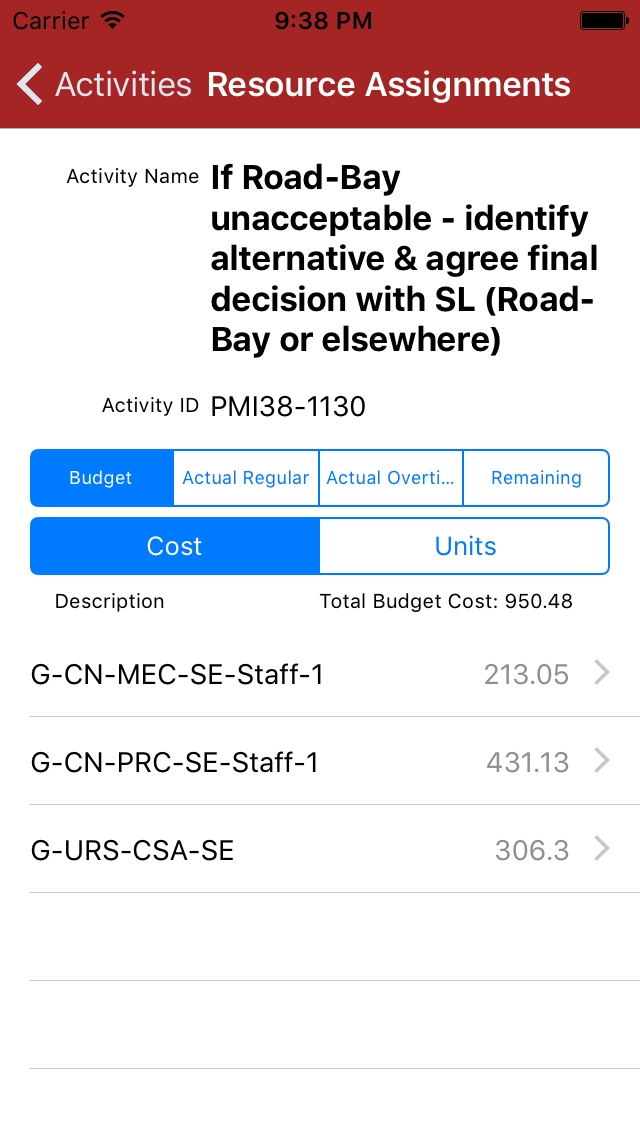Switch to Actual Regular segment
Viewport: 640px width, 1136px height.
coord(246,478)
